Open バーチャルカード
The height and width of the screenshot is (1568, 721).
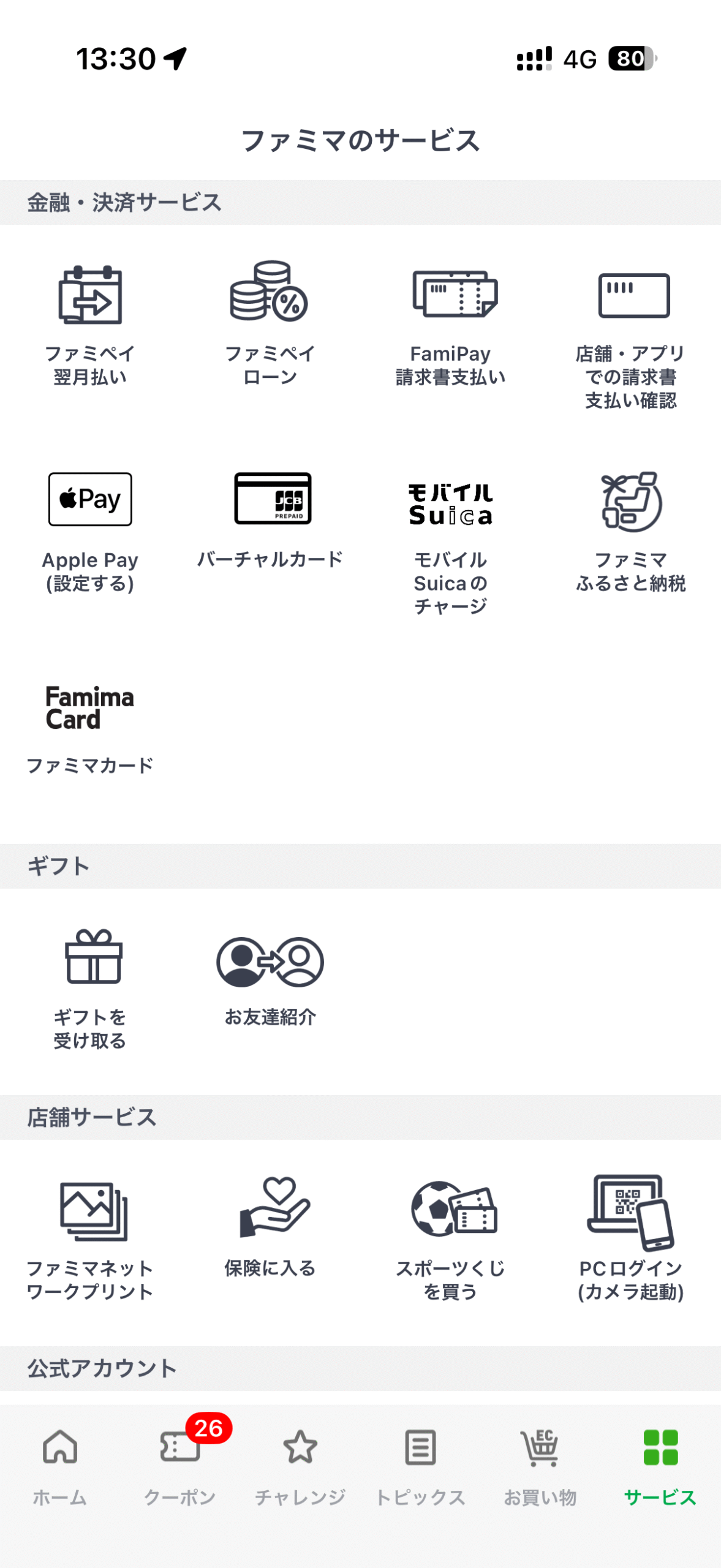[270, 521]
